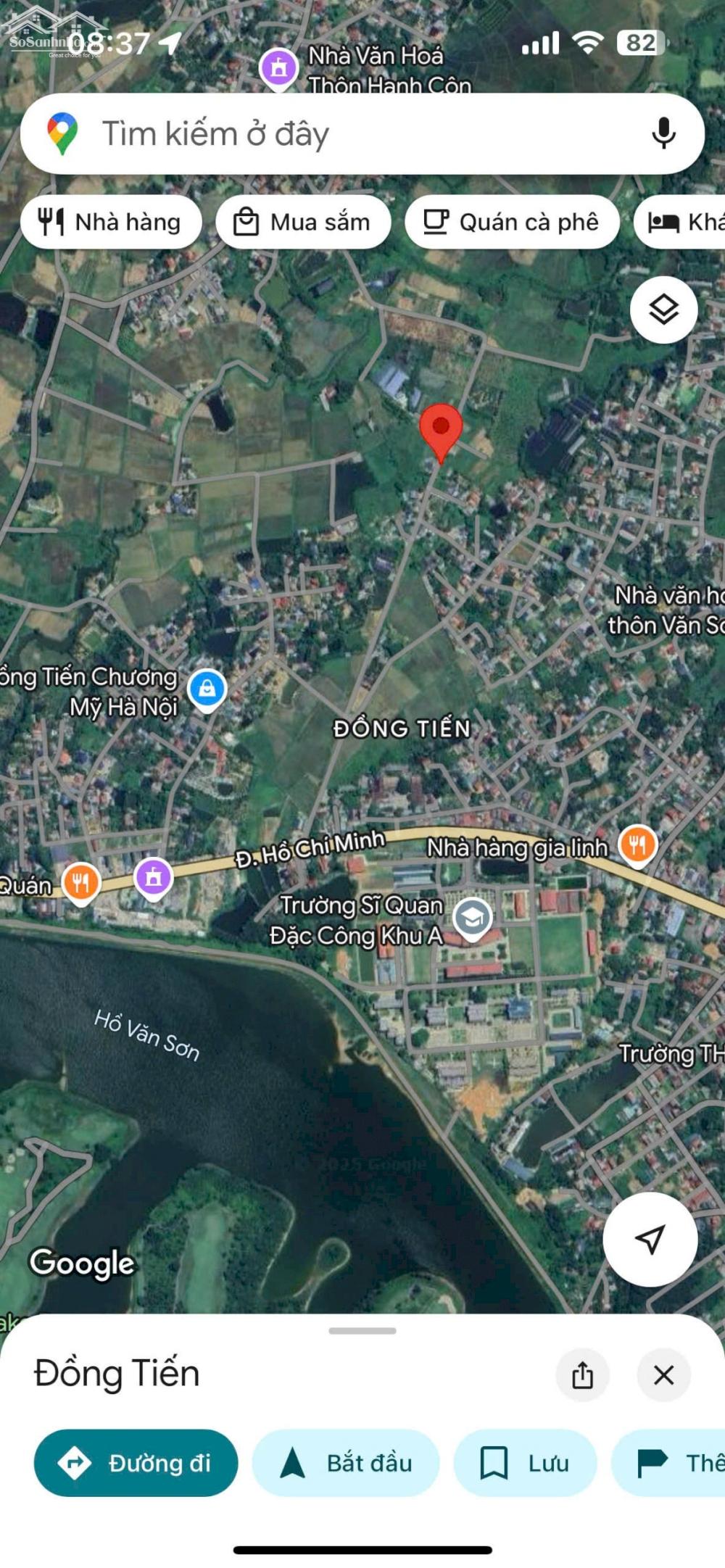
Task: Open the blue shopping pin near Chương Mỹ
Action: click(x=207, y=689)
